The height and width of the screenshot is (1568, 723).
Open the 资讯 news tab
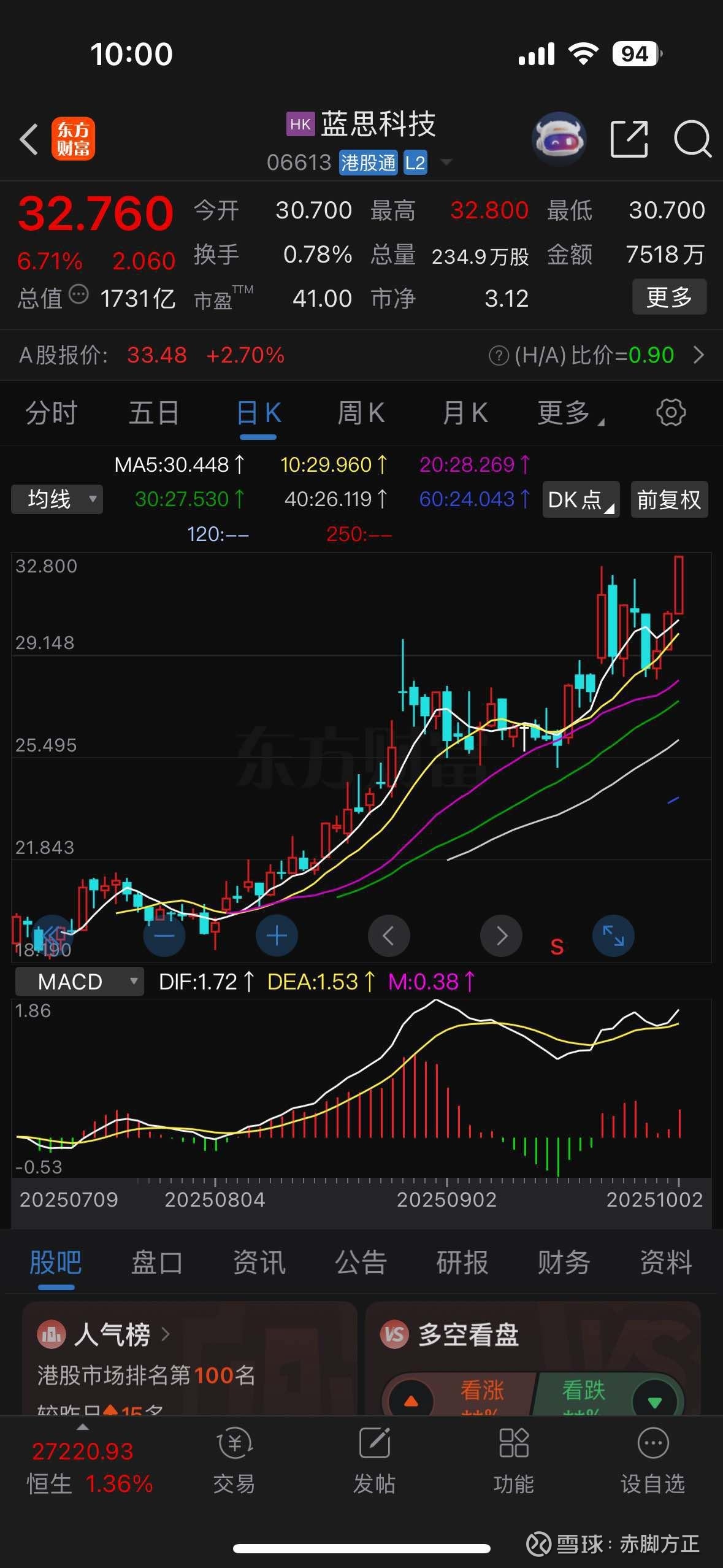[x=259, y=1263]
